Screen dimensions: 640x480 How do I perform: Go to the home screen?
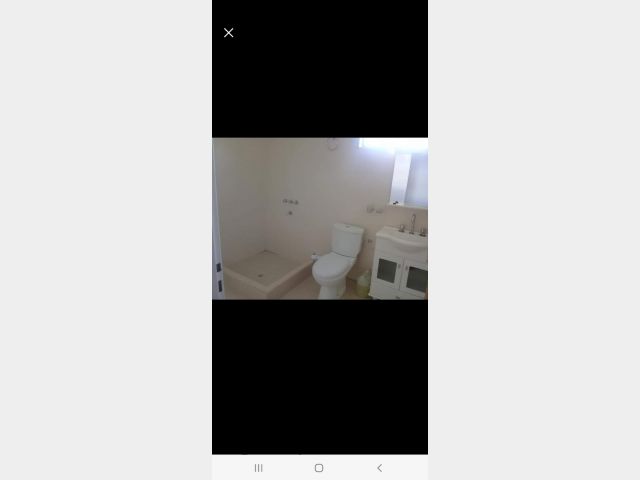pyautogui.click(x=319, y=468)
